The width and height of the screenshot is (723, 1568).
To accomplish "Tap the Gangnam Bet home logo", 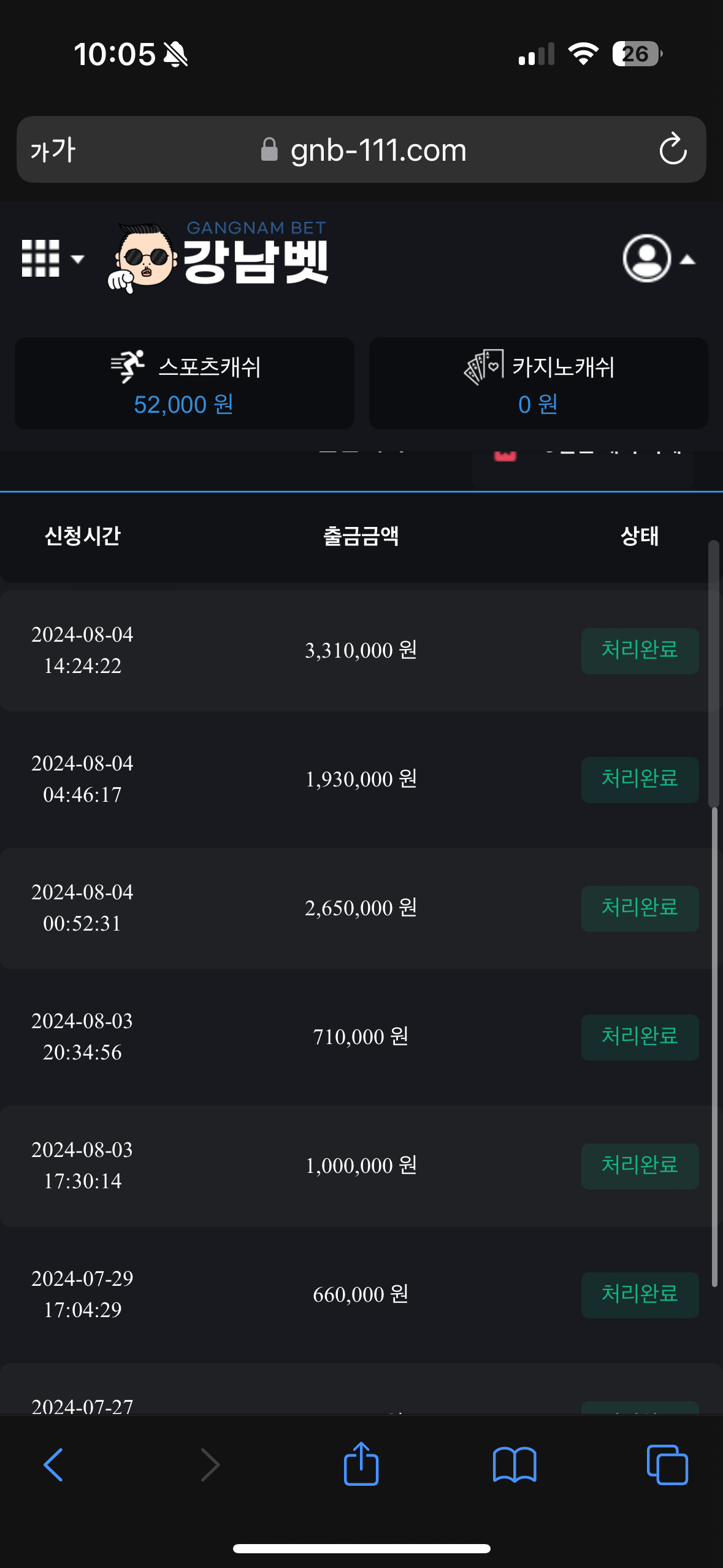I will tap(220, 257).
